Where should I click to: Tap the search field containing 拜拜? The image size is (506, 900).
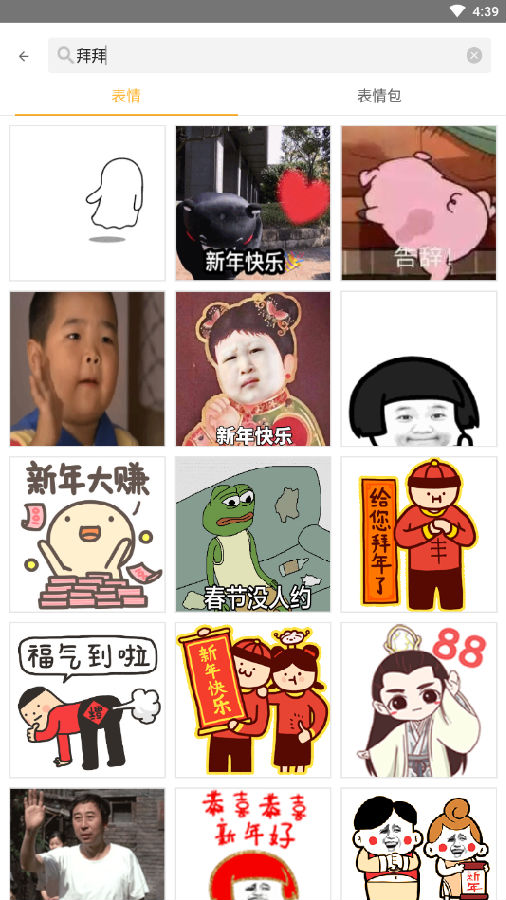269,55
